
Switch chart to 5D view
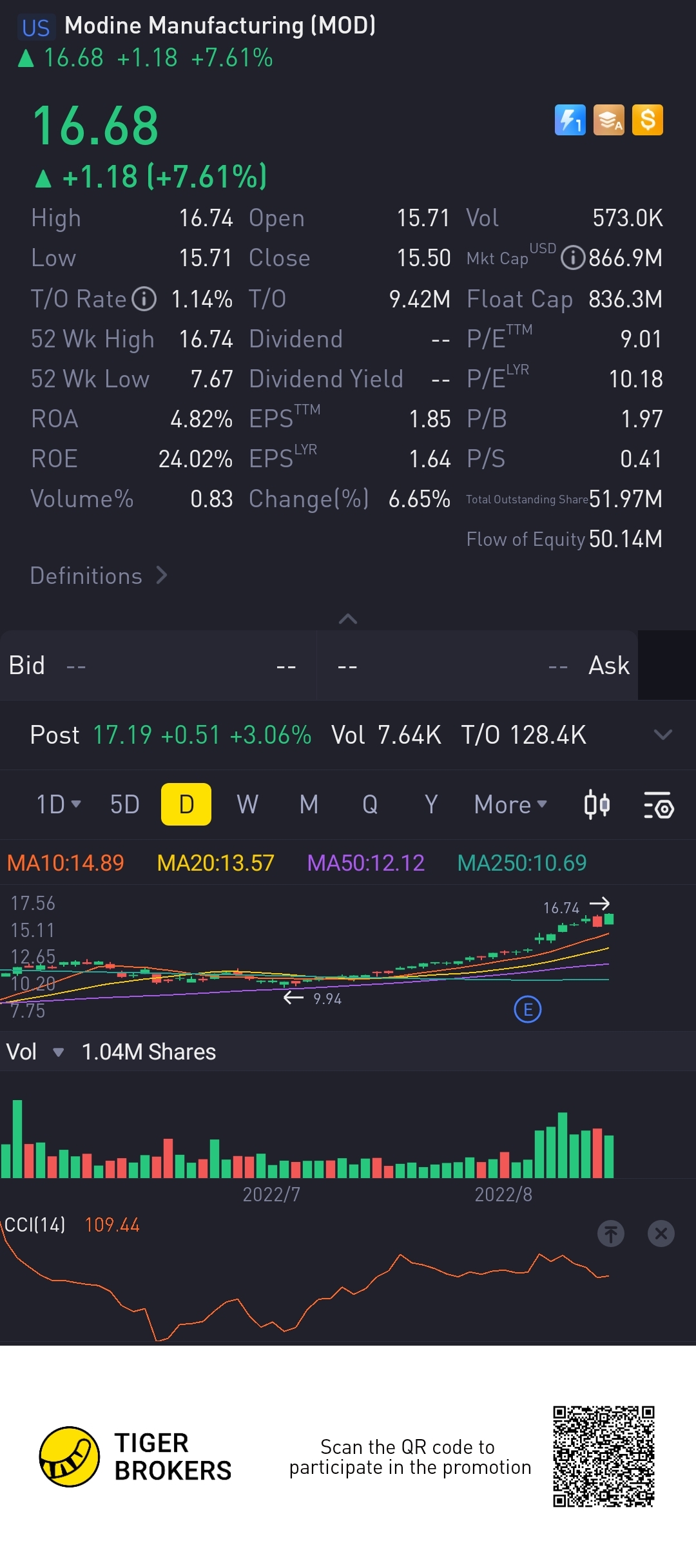click(124, 804)
